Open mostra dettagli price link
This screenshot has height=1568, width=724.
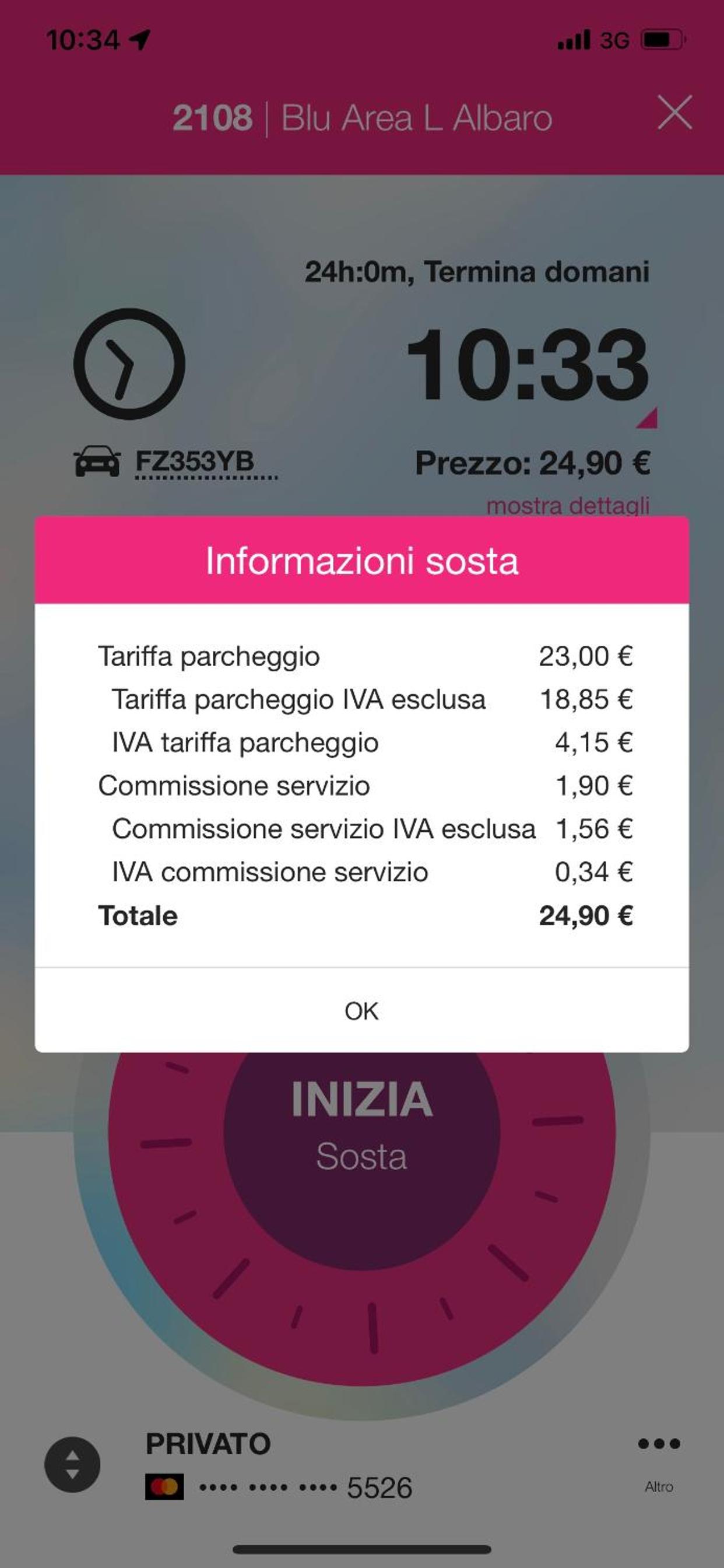point(568,505)
